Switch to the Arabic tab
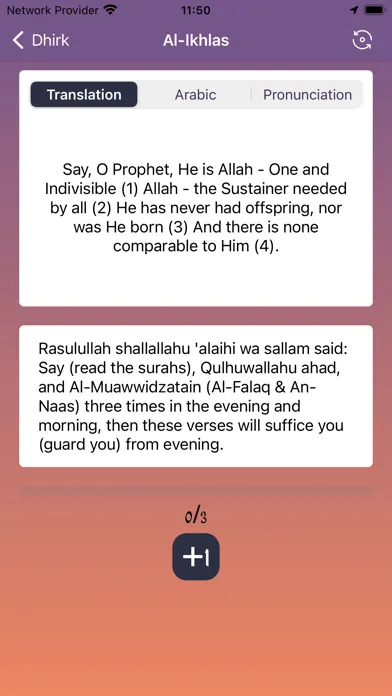The width and height of the screenshot is (392, 696). point(195,95)
